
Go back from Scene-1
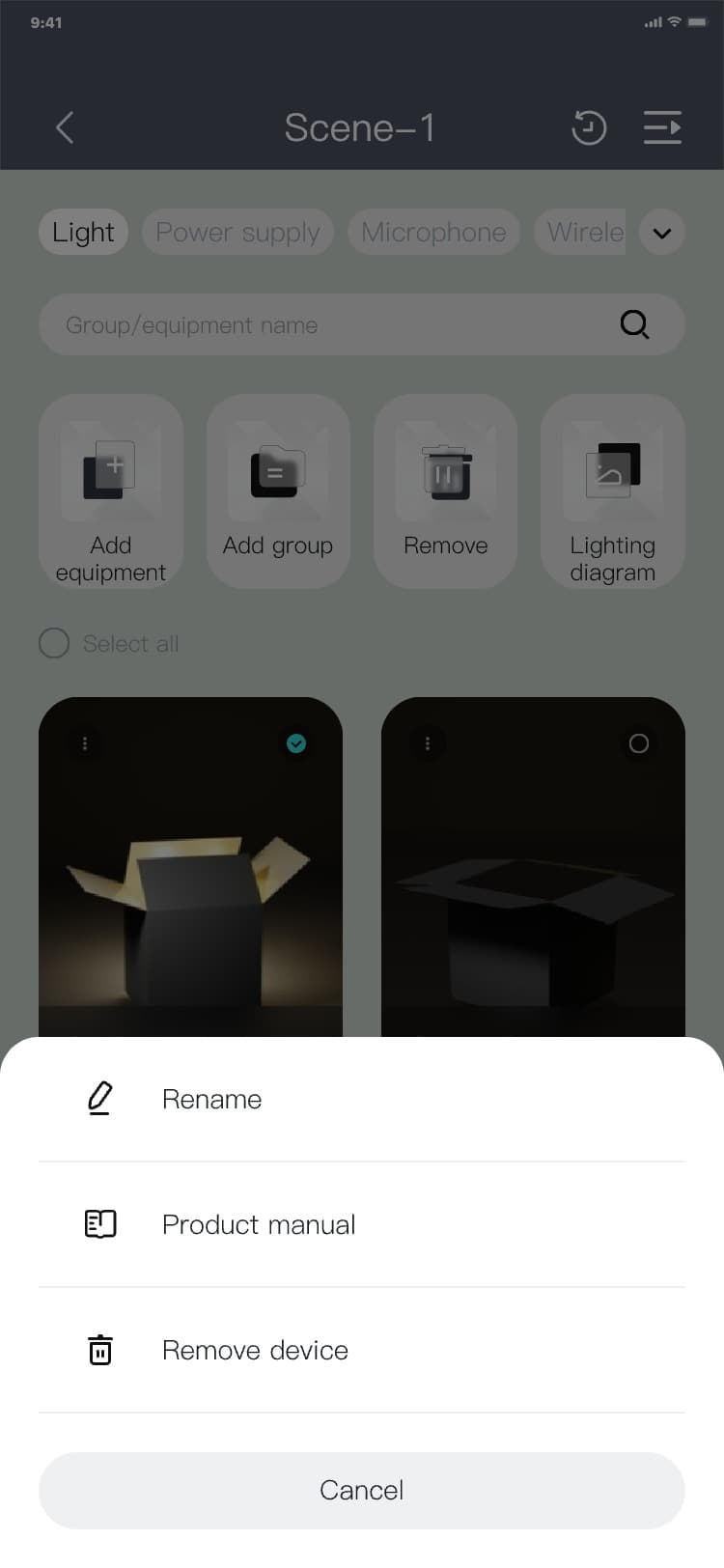click(65, 127)
